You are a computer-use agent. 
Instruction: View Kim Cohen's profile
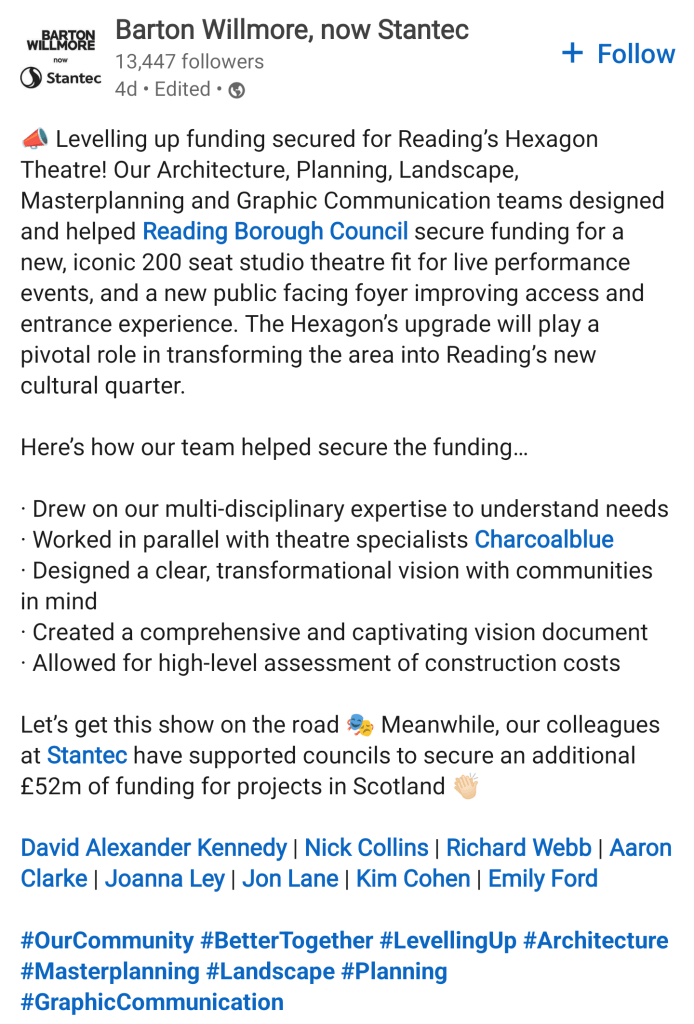tap(413, 879)
